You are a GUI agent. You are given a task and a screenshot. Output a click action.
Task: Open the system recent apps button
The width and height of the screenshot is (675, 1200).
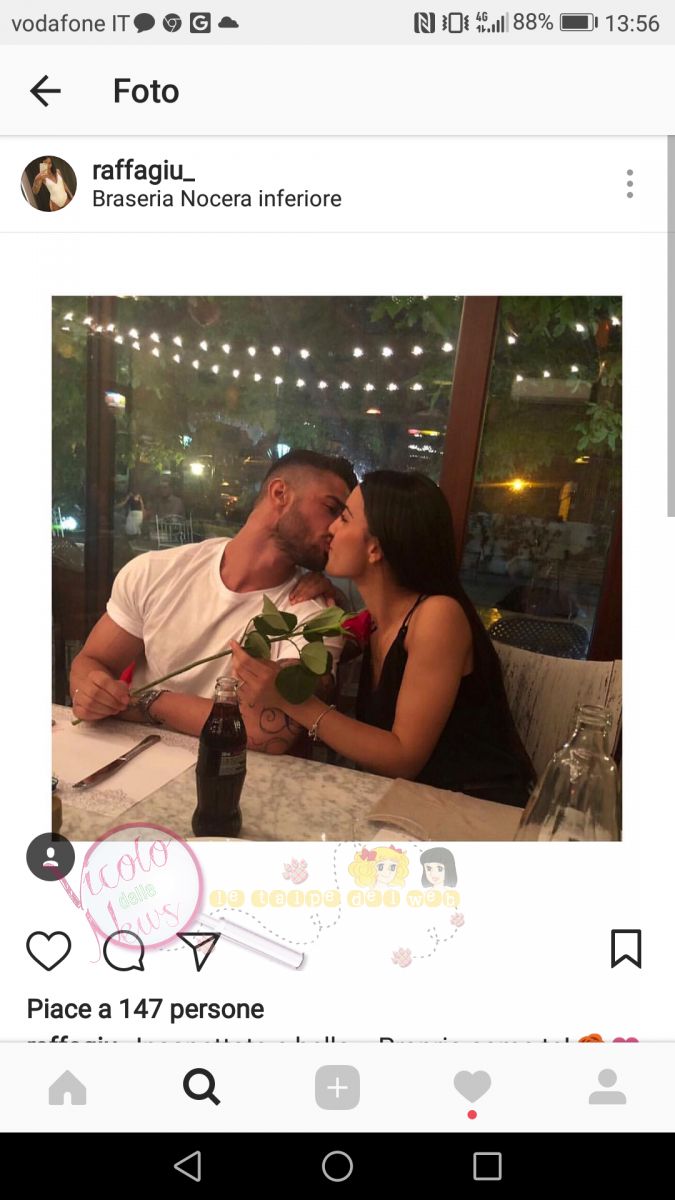tap(487, 1166)
